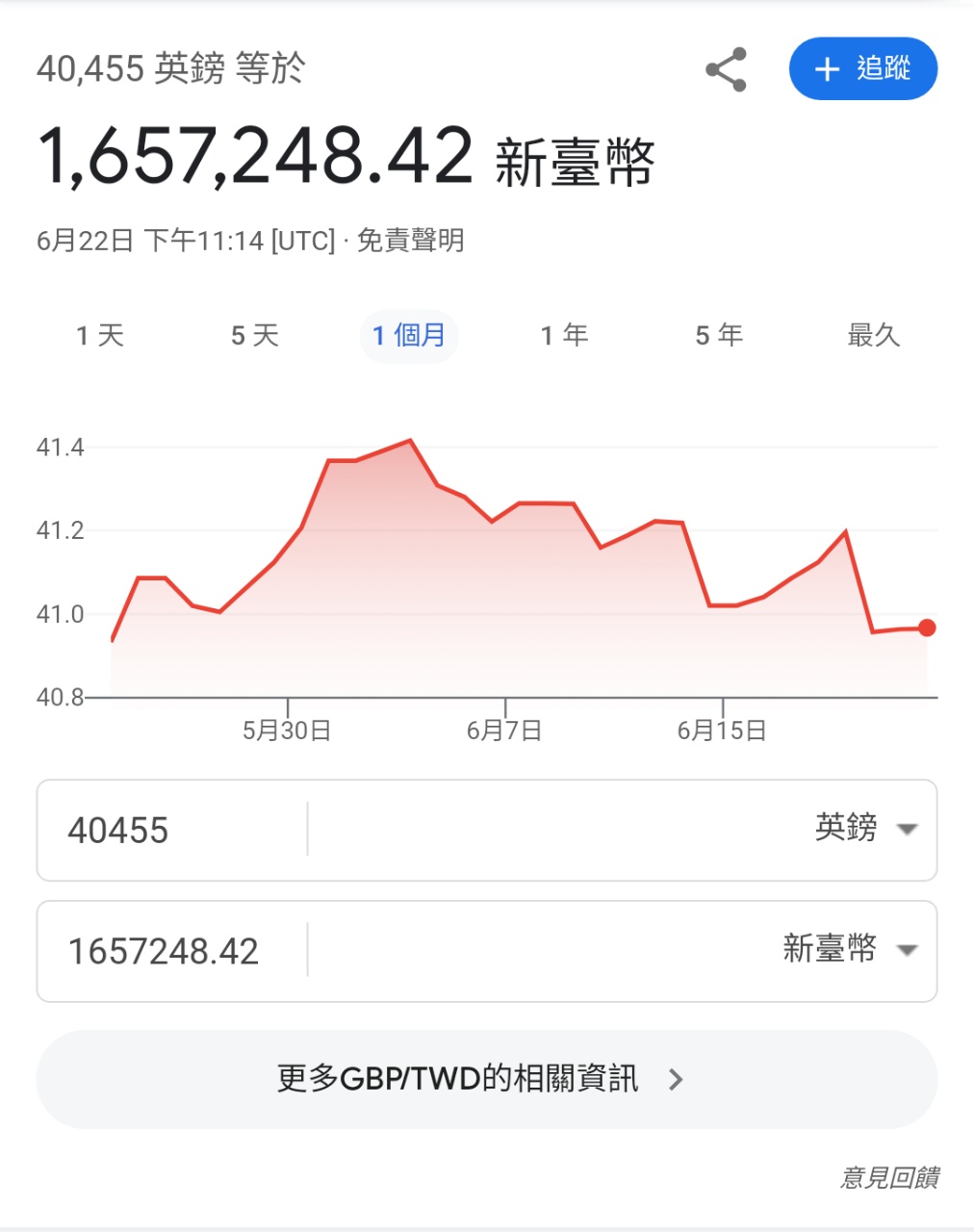
Task: View the 最久 maximum range
Action: tap(873, 336)
